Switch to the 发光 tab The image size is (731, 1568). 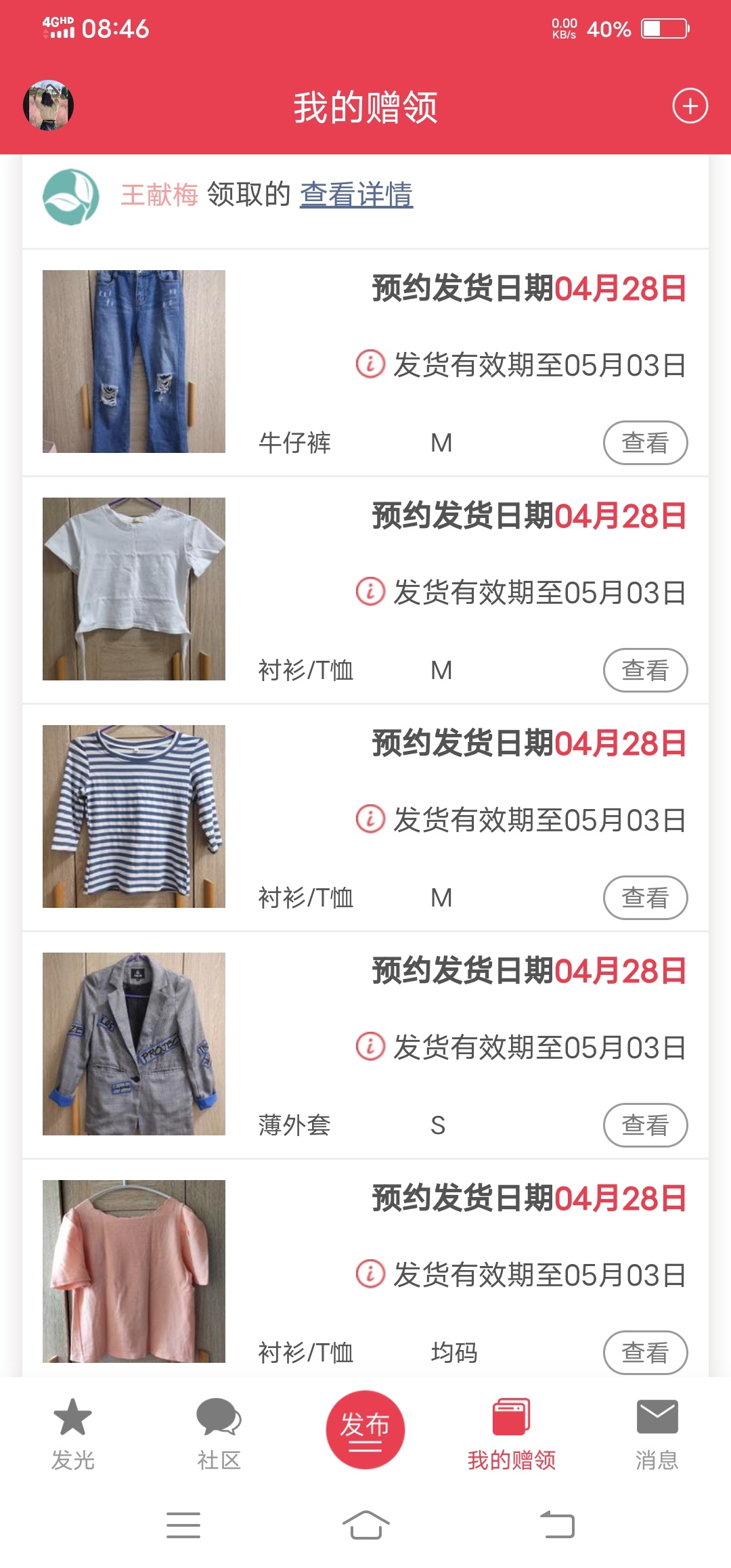point(72,1434)
